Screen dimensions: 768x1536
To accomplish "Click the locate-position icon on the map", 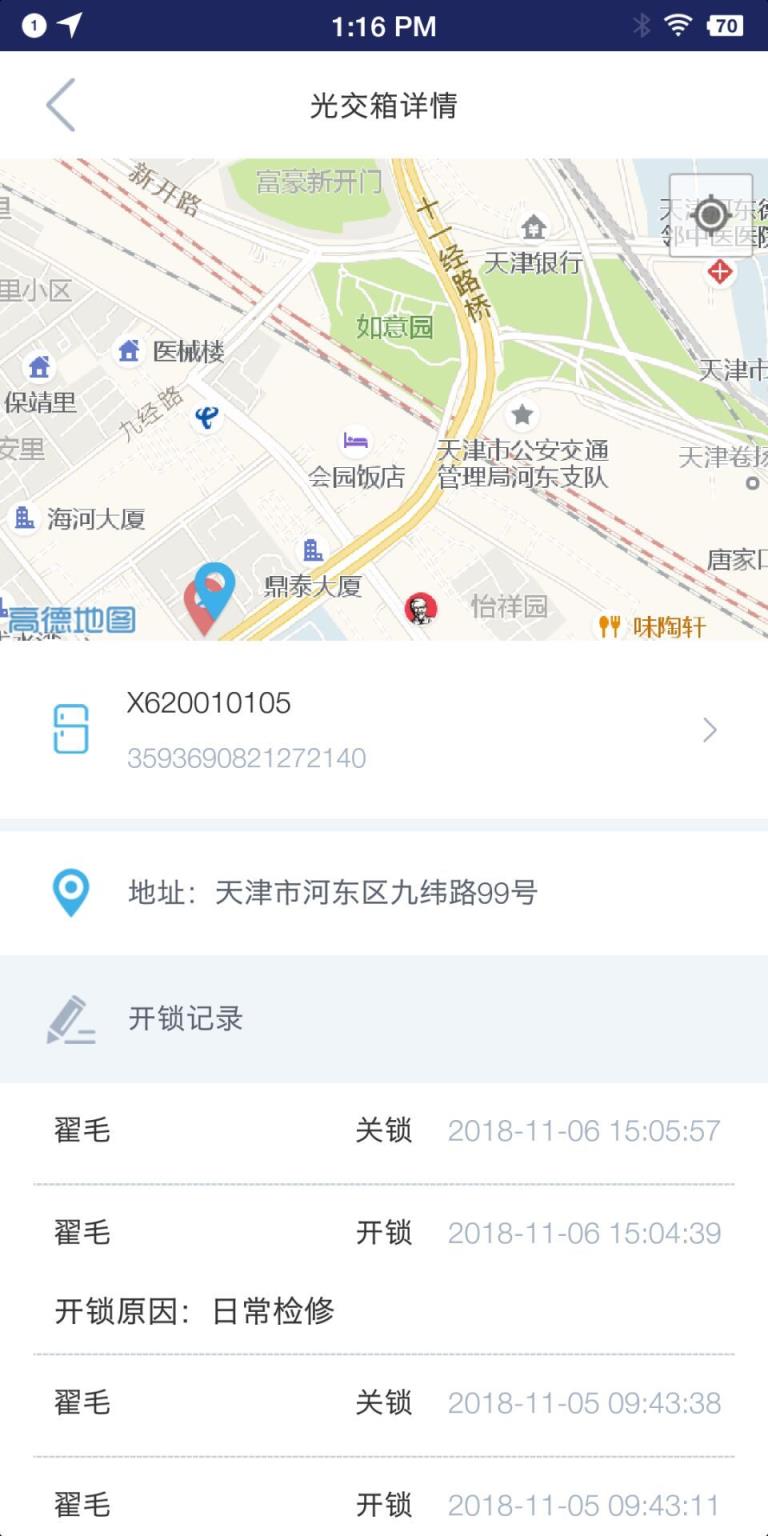I will [x=711, y=216].
